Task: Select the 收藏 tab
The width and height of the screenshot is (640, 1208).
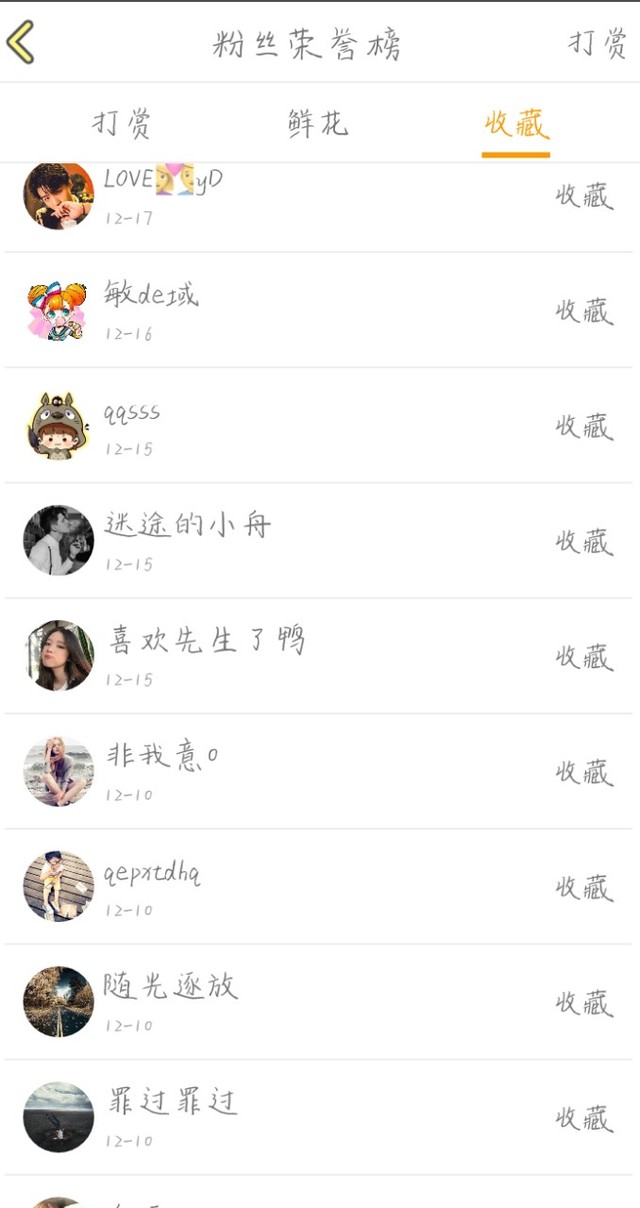Action: (x=516, y=124)
